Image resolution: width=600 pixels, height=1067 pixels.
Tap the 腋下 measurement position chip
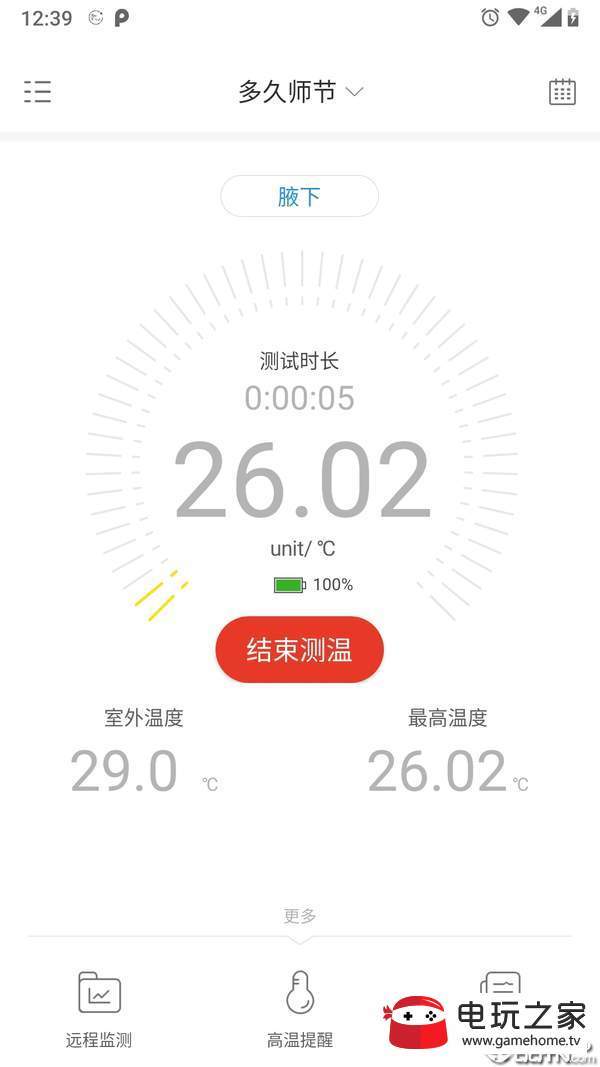[x=299, y=197]
